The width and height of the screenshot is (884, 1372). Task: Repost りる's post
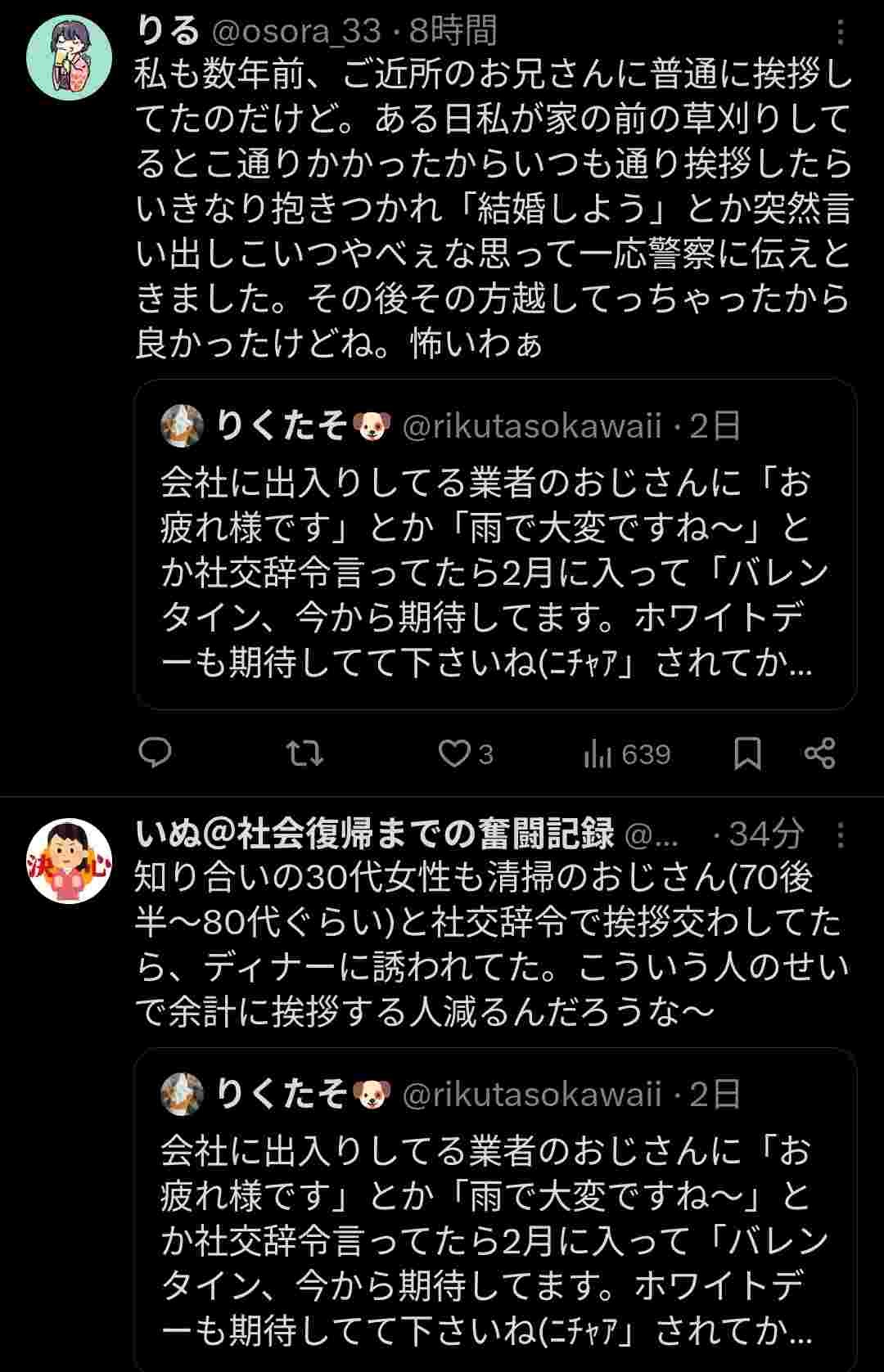307,753
